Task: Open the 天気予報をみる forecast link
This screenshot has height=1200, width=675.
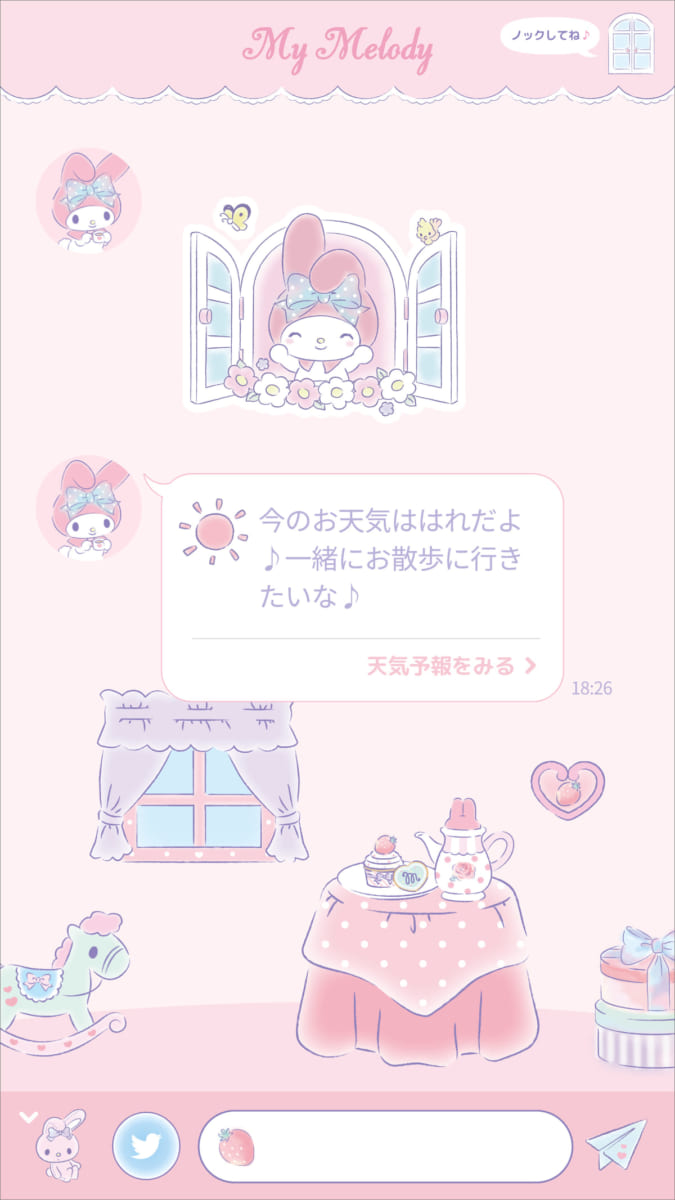Action: 452,665
